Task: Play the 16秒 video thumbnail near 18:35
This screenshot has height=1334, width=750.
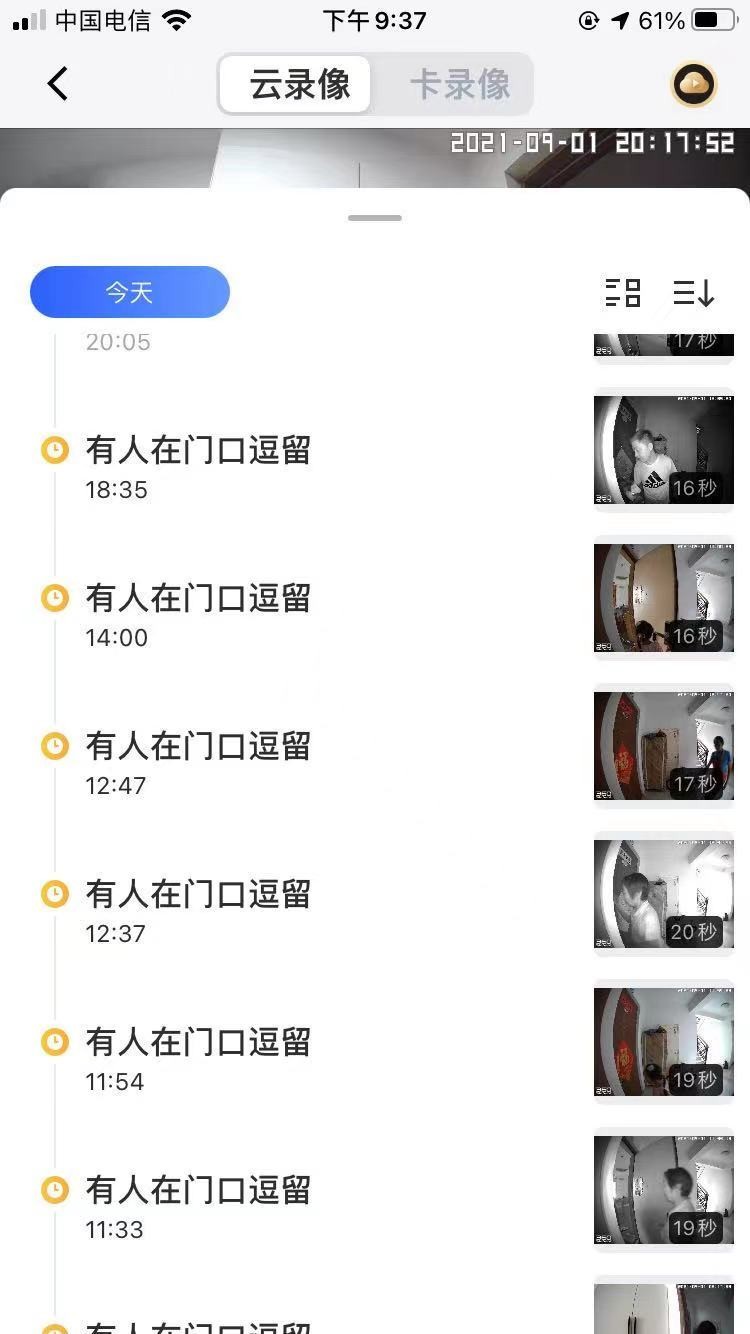Action: click(663, 448)
